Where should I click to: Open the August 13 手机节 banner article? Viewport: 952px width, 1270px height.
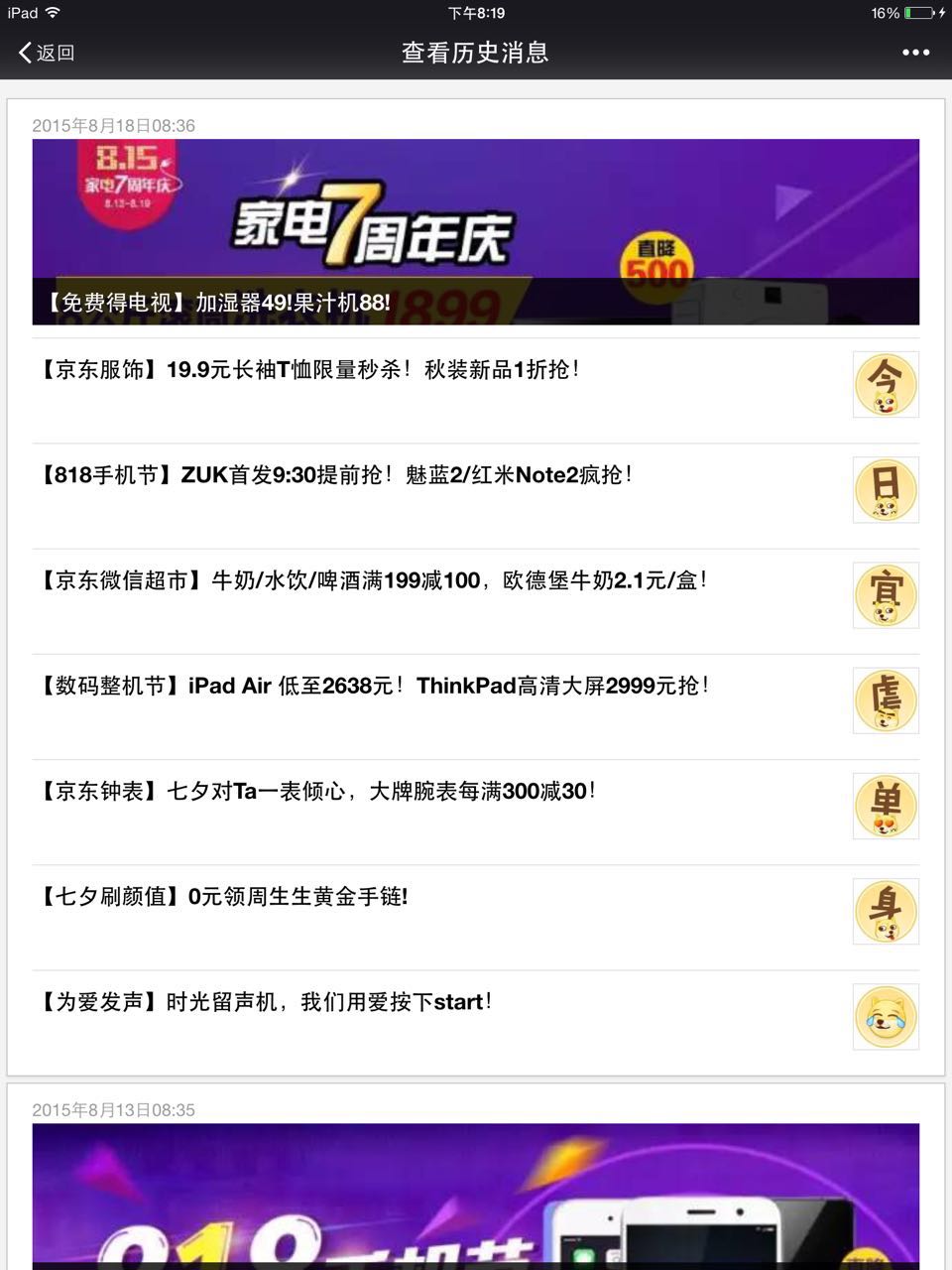475,1196
